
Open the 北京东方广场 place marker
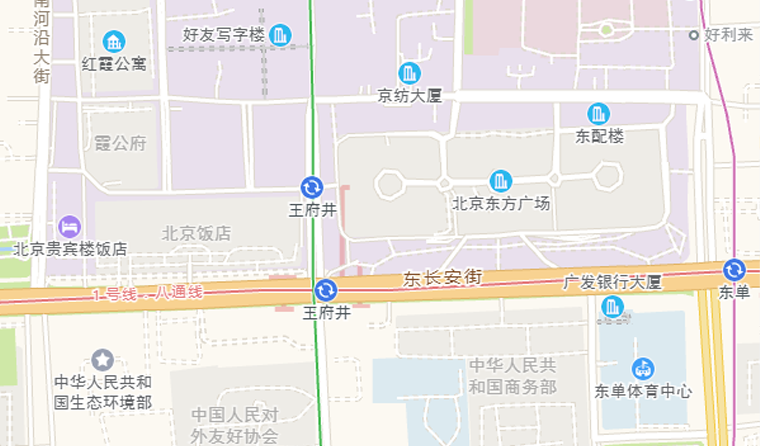click(x=500, y=182)
